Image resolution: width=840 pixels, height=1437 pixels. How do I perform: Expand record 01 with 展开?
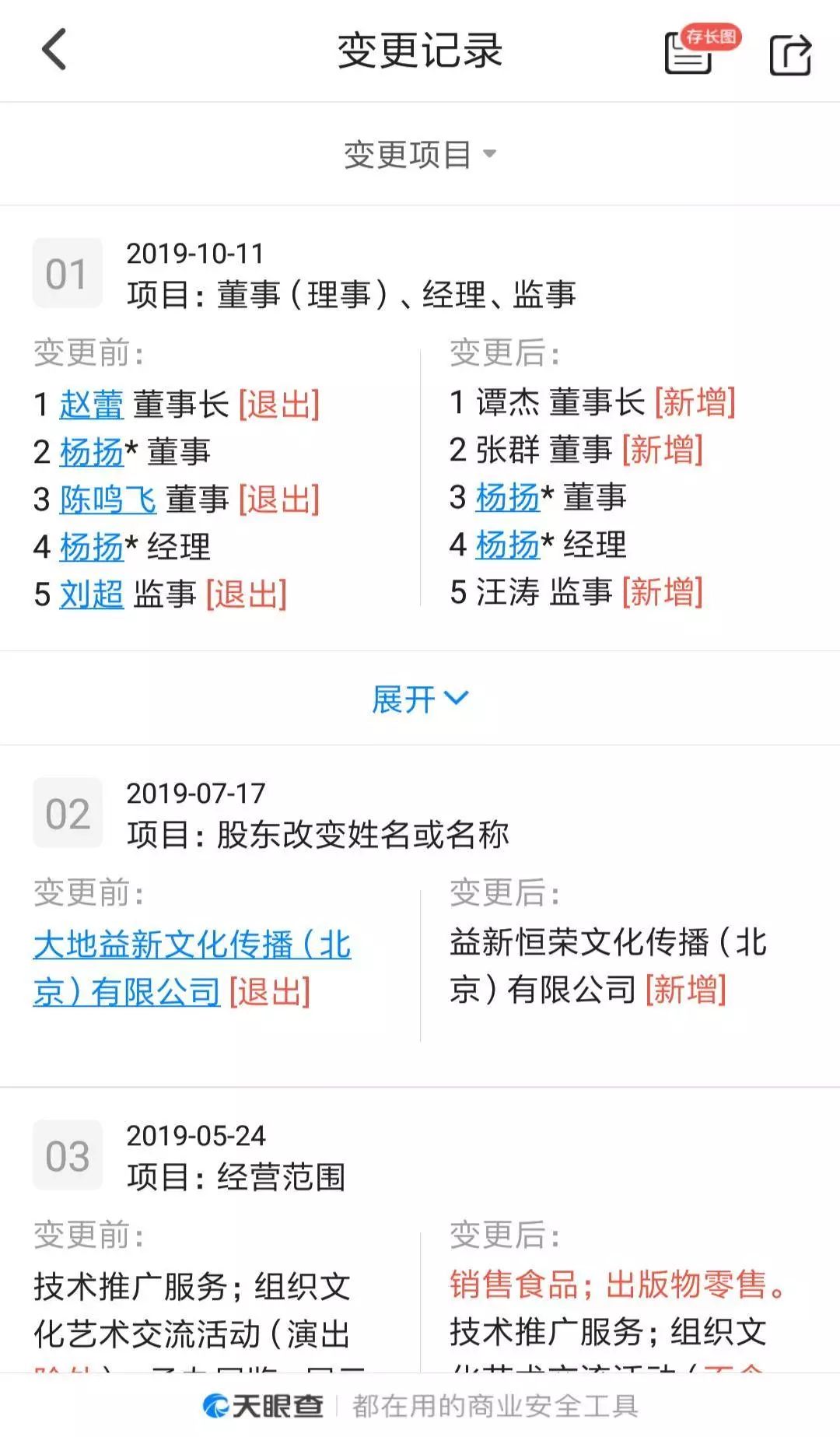tap(419, 699)
